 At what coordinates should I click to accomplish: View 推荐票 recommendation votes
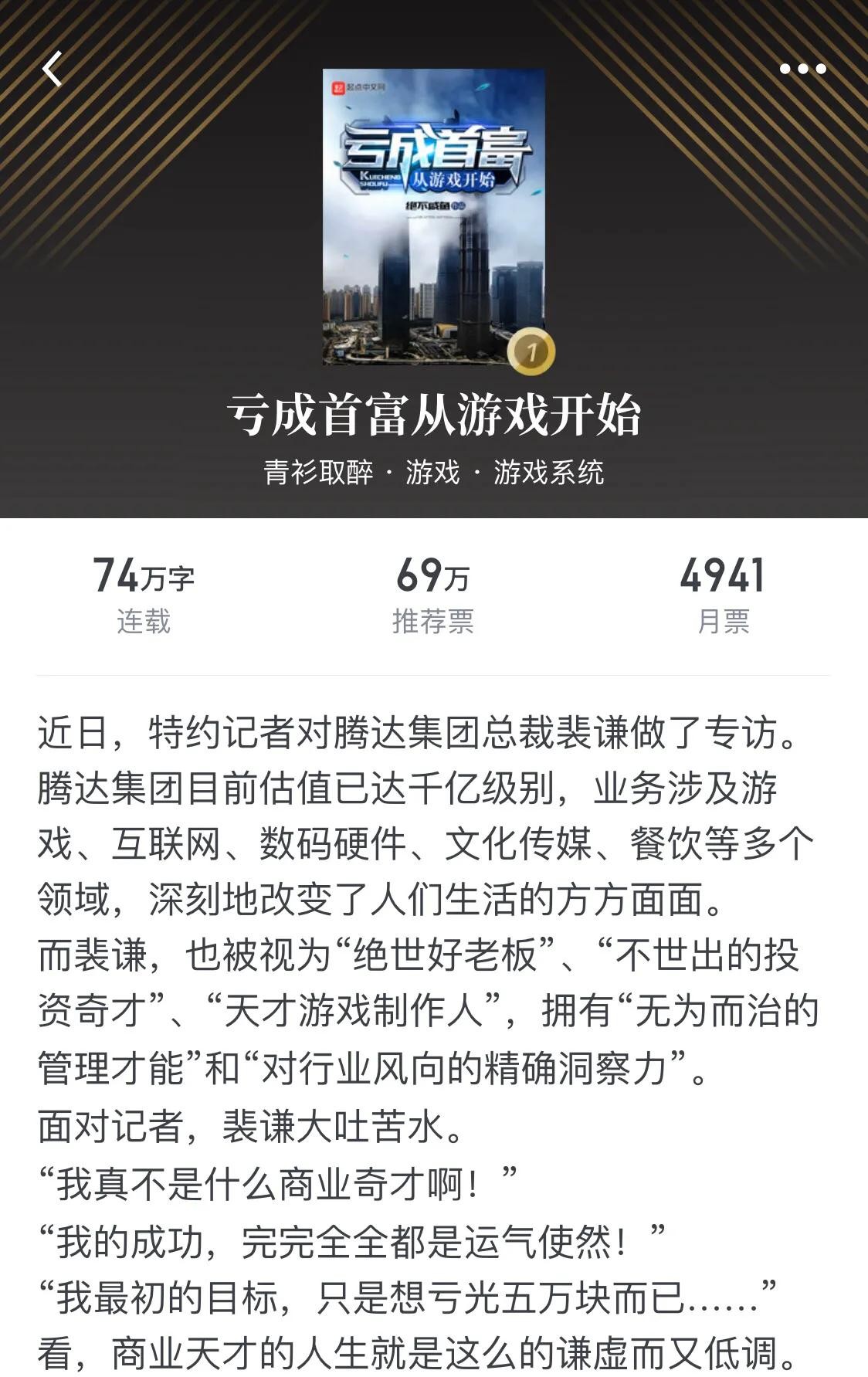(x=433, y=596)
